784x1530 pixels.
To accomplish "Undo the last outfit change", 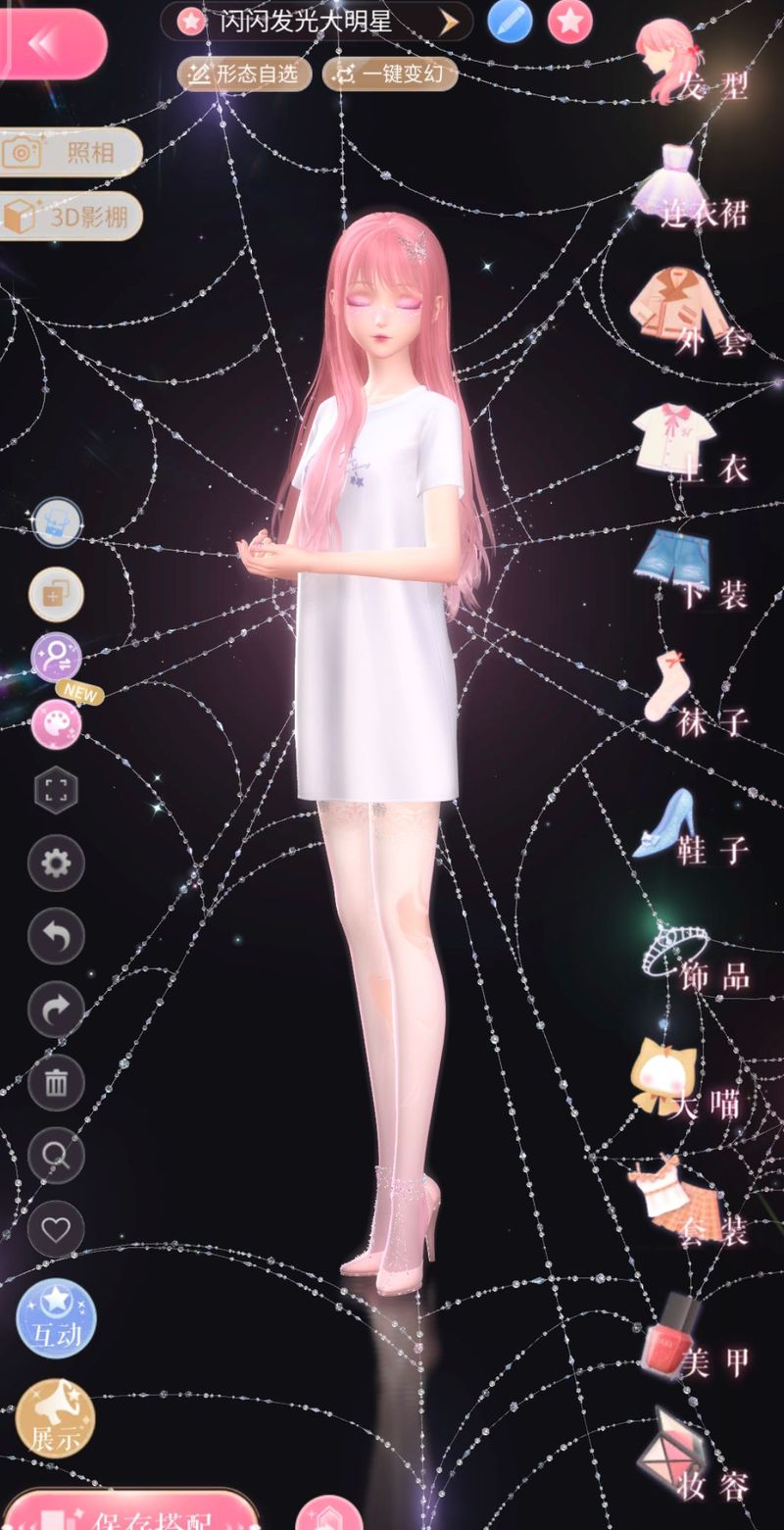I will coord(56,936).
